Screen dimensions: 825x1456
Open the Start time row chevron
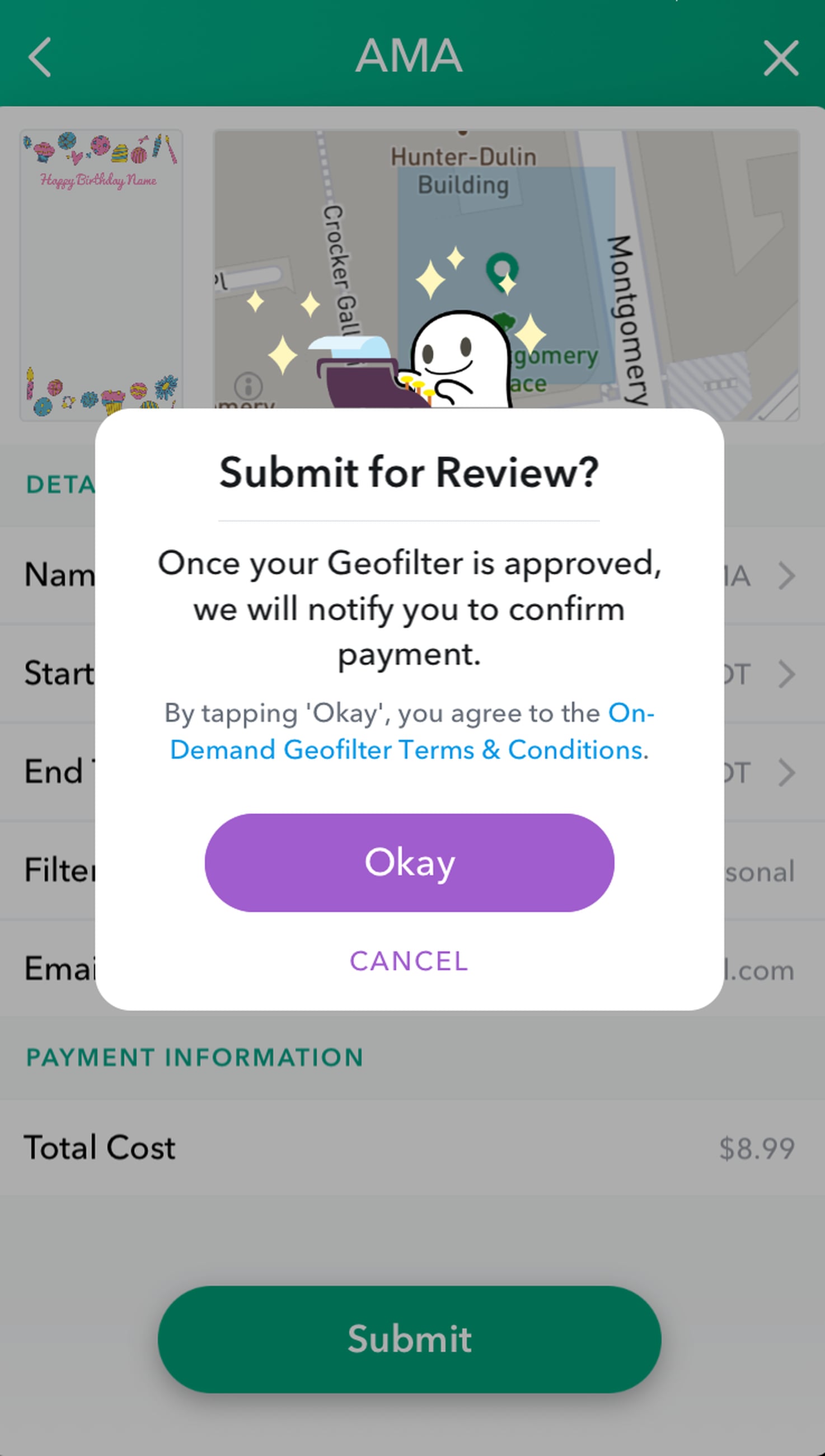tap(787, 674)
